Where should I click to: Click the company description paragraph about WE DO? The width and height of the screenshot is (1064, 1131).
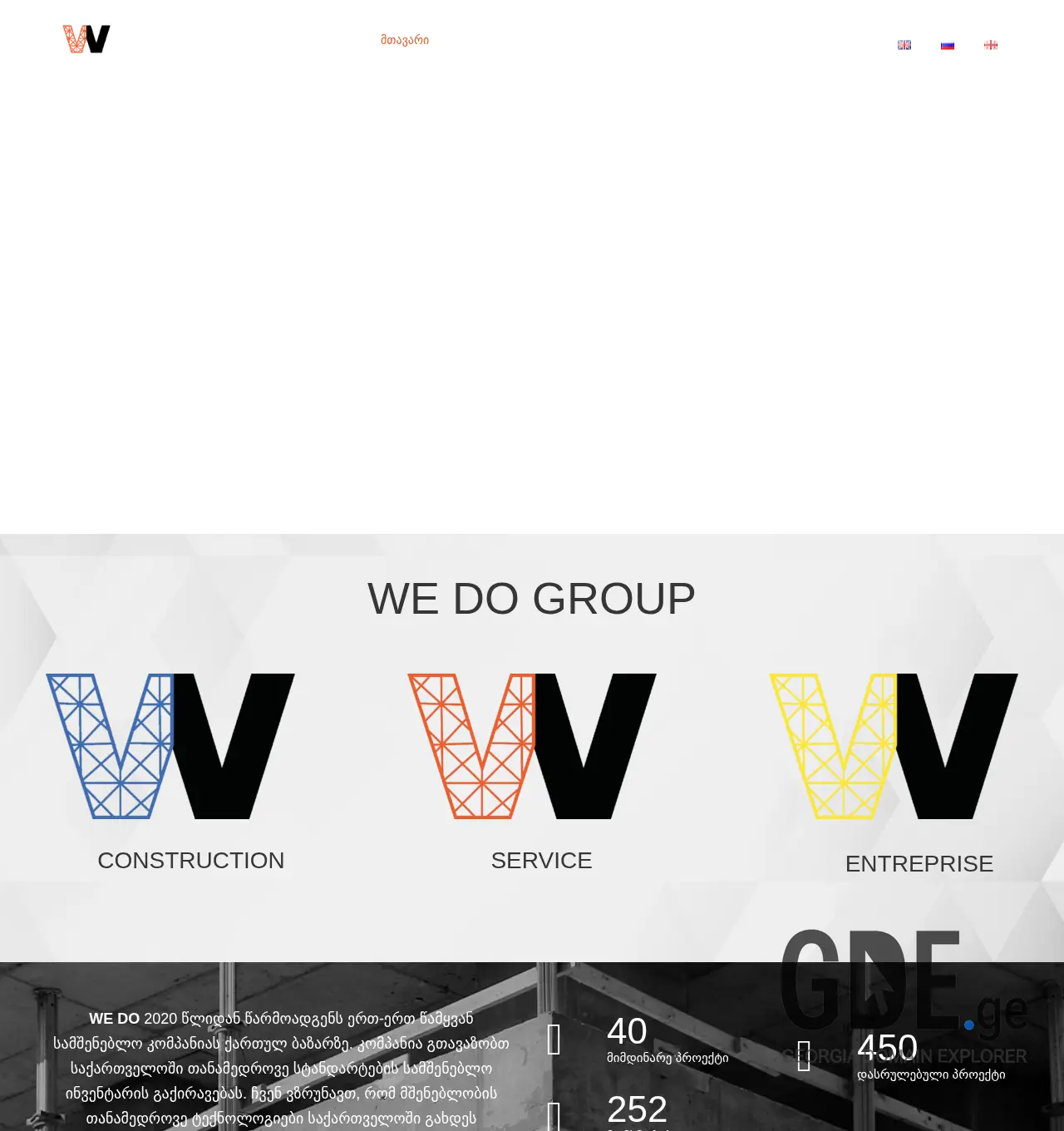tap(283, 1073)
